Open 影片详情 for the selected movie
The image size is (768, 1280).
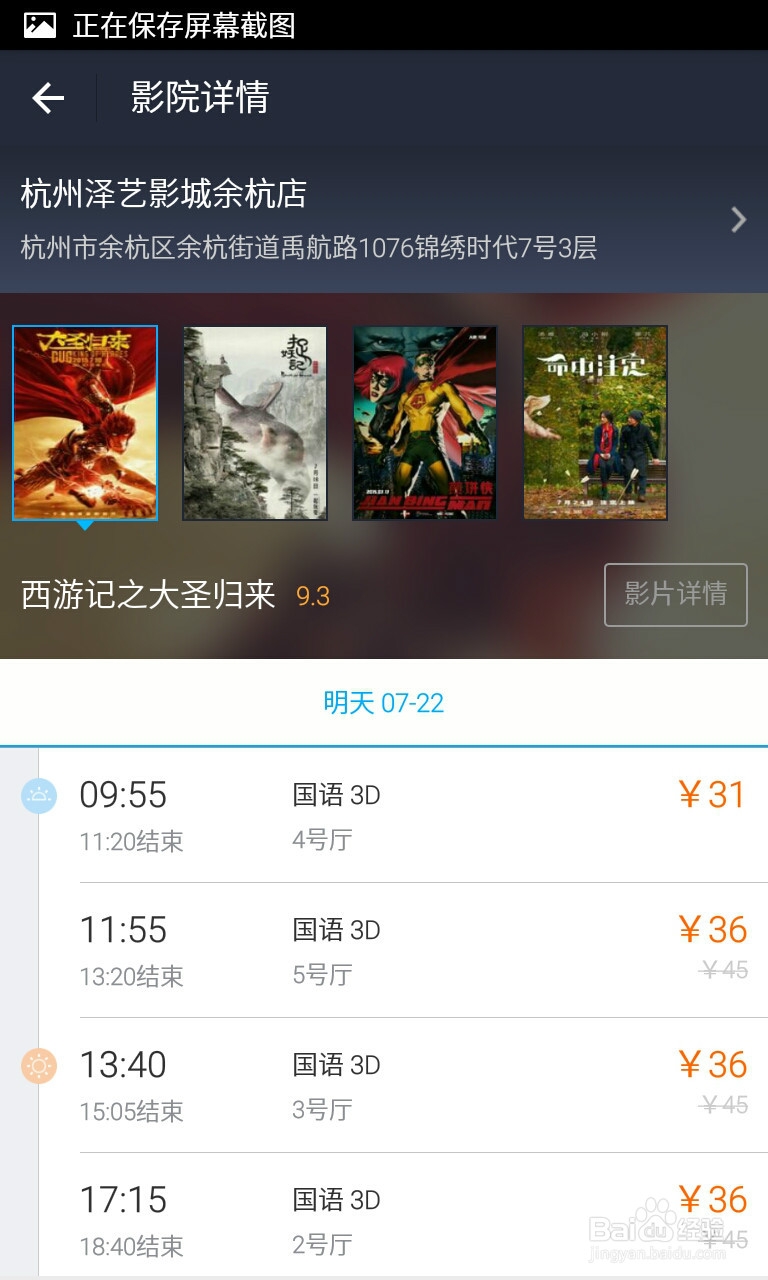[675, 594]
